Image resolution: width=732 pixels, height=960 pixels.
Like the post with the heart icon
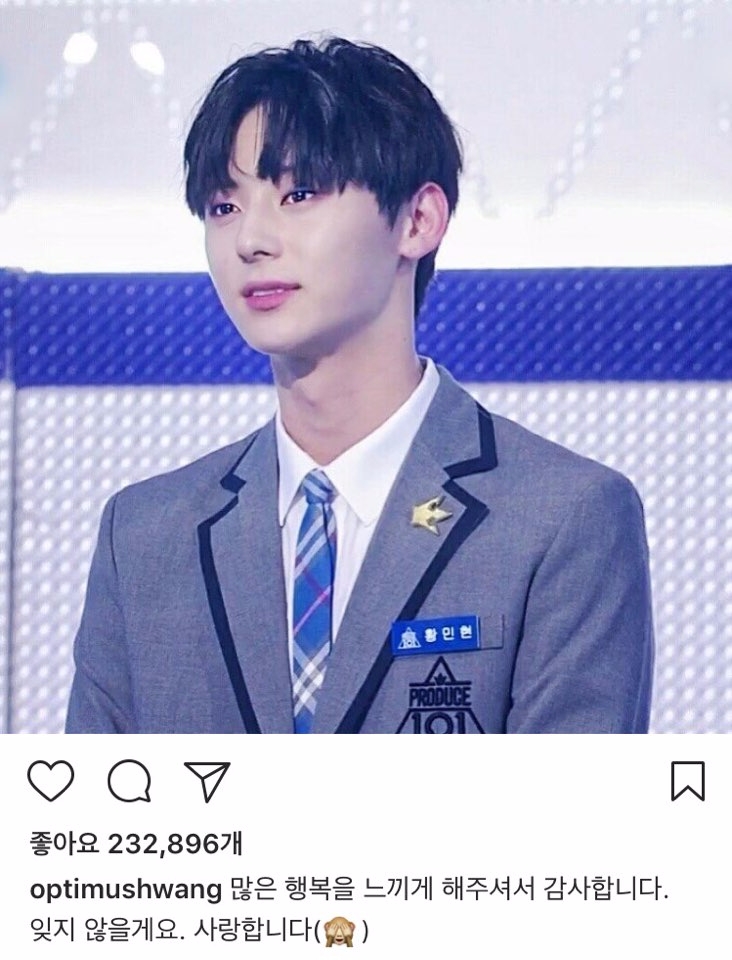click(50, 781)
